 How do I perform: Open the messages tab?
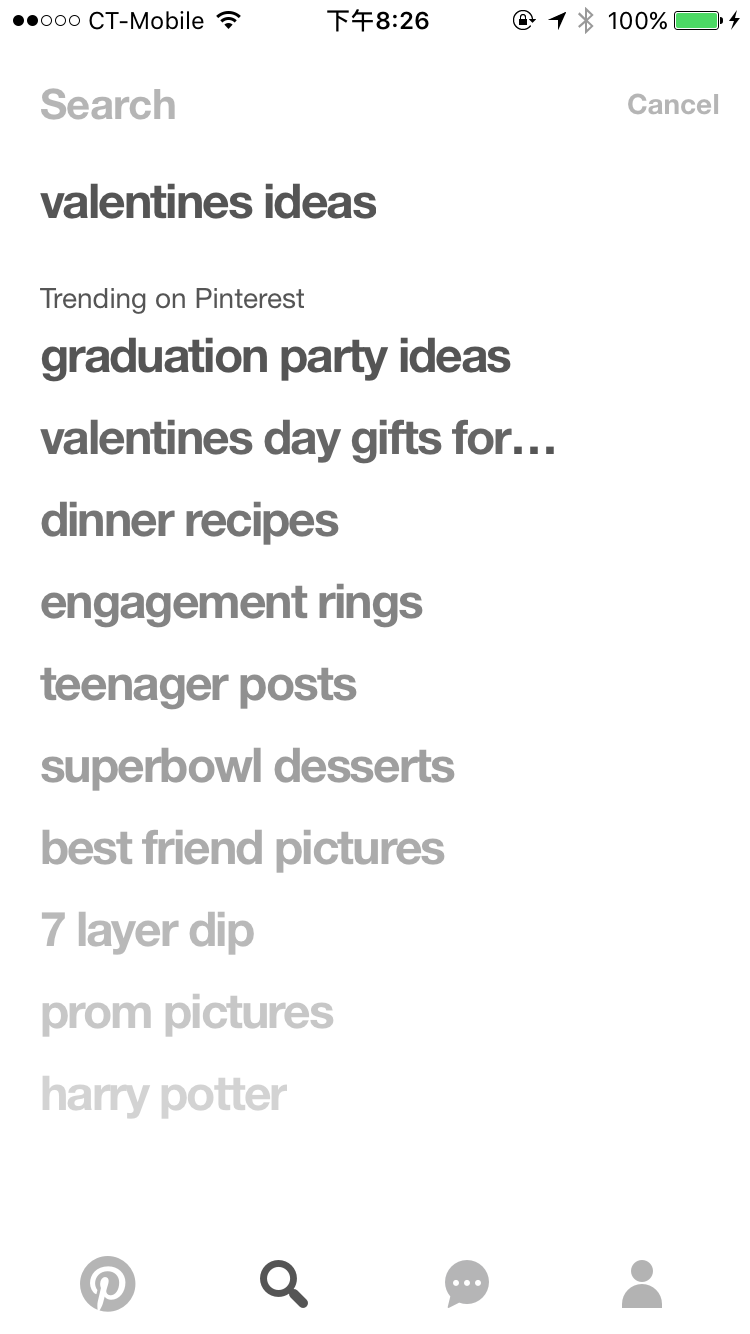(x=466, y=1283)
